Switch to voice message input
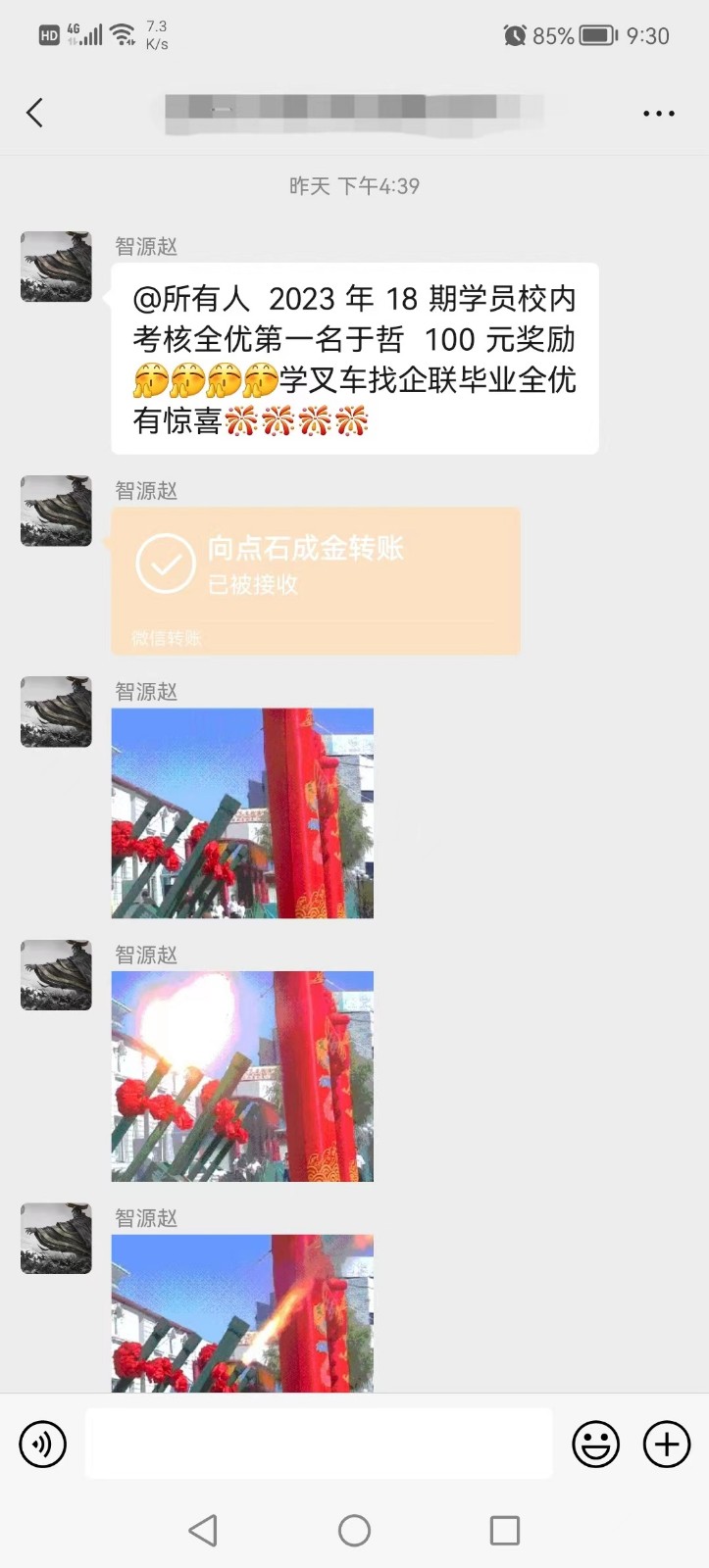The image size is (709, 1568). point(43,1444)
